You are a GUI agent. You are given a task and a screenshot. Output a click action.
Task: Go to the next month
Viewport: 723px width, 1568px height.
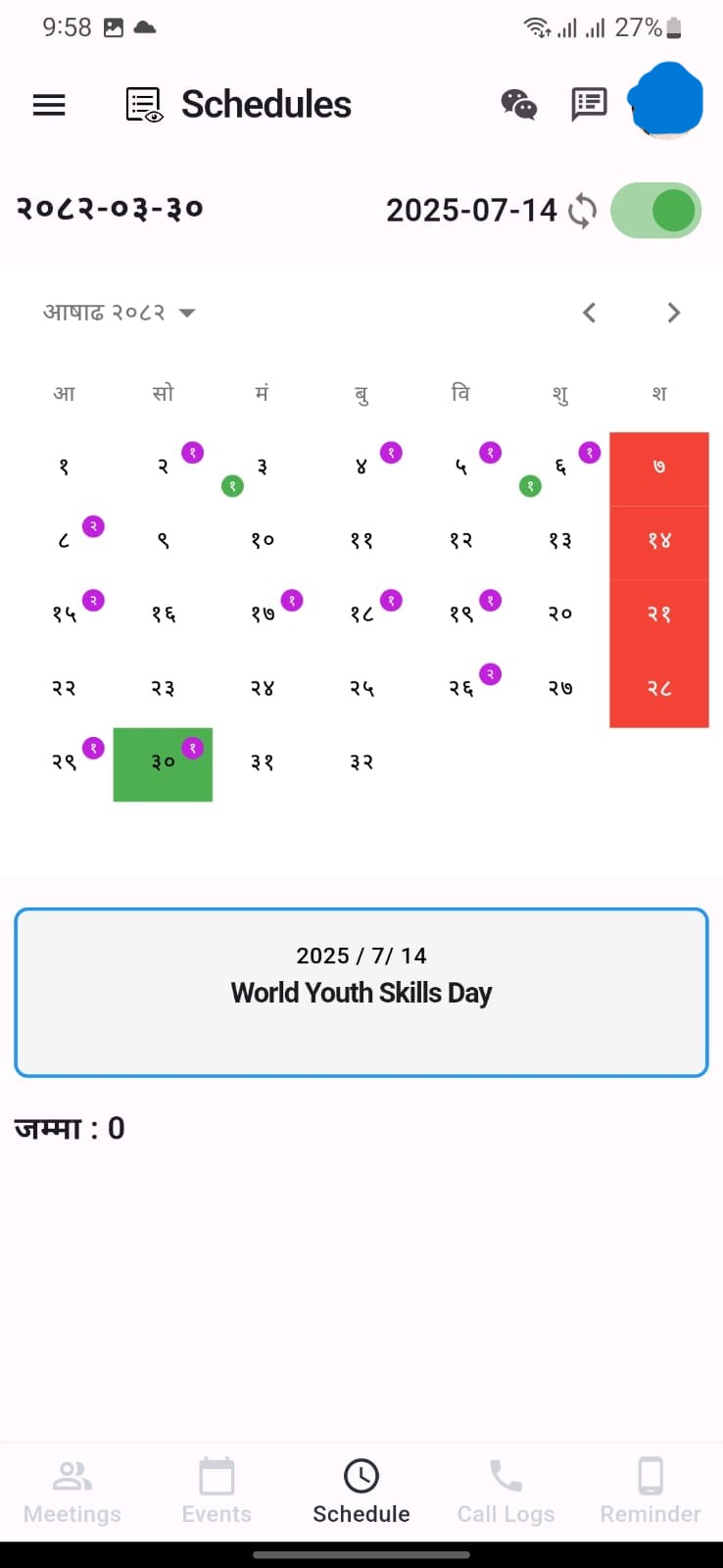(x=673, y=313)
